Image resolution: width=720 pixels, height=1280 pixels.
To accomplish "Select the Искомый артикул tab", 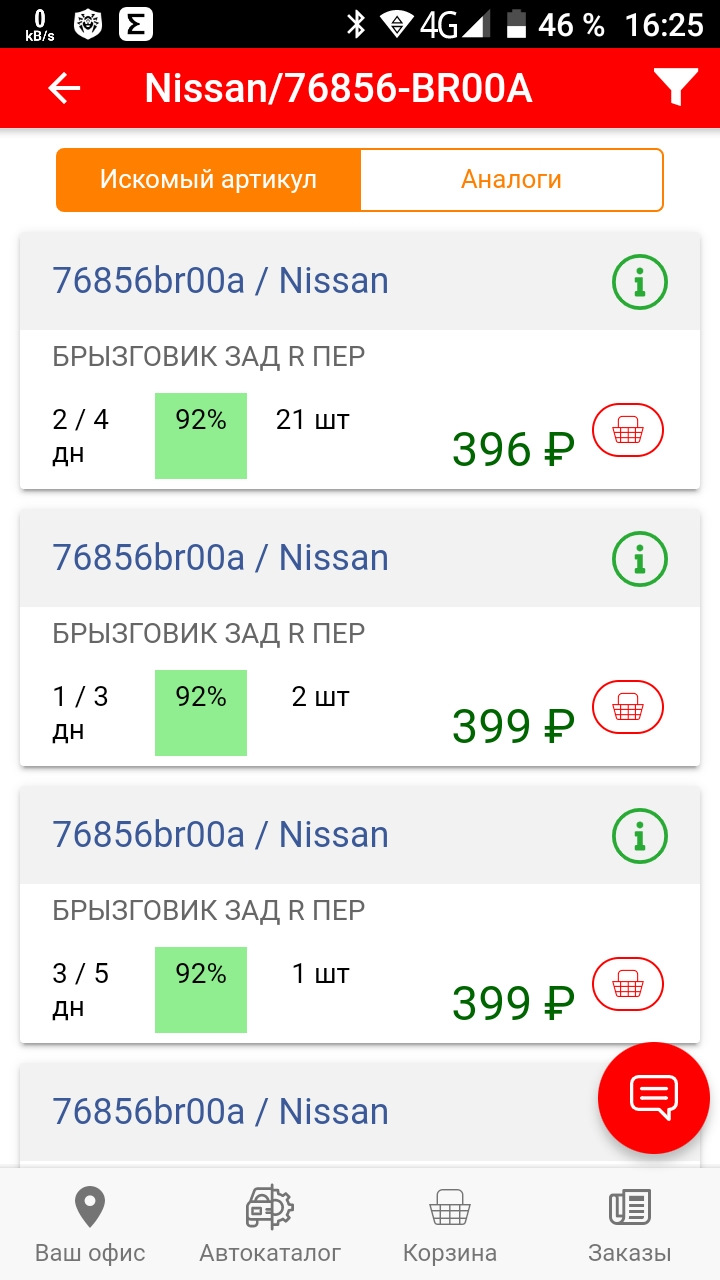I will coord(208,180).
